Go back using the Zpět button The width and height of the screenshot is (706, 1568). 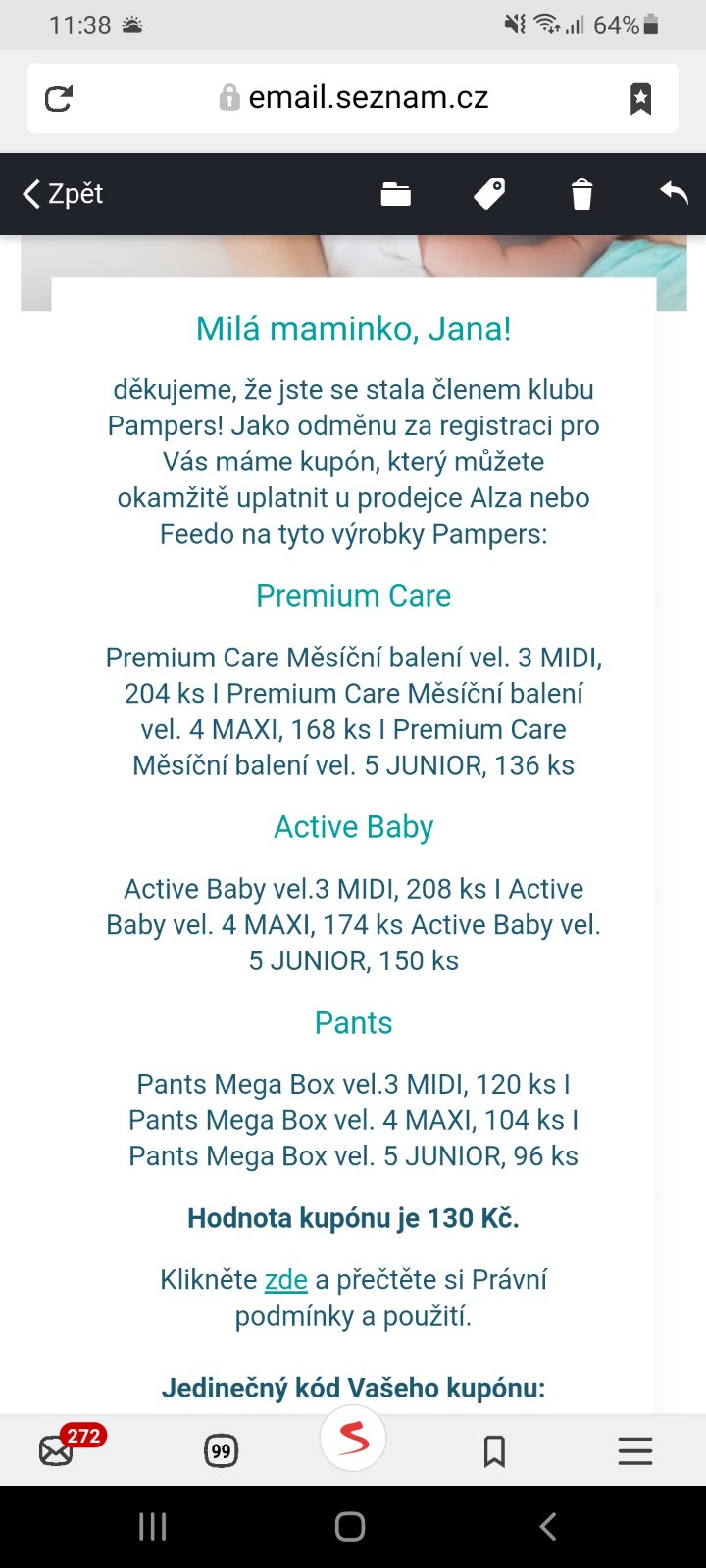(x=64, y=194)
